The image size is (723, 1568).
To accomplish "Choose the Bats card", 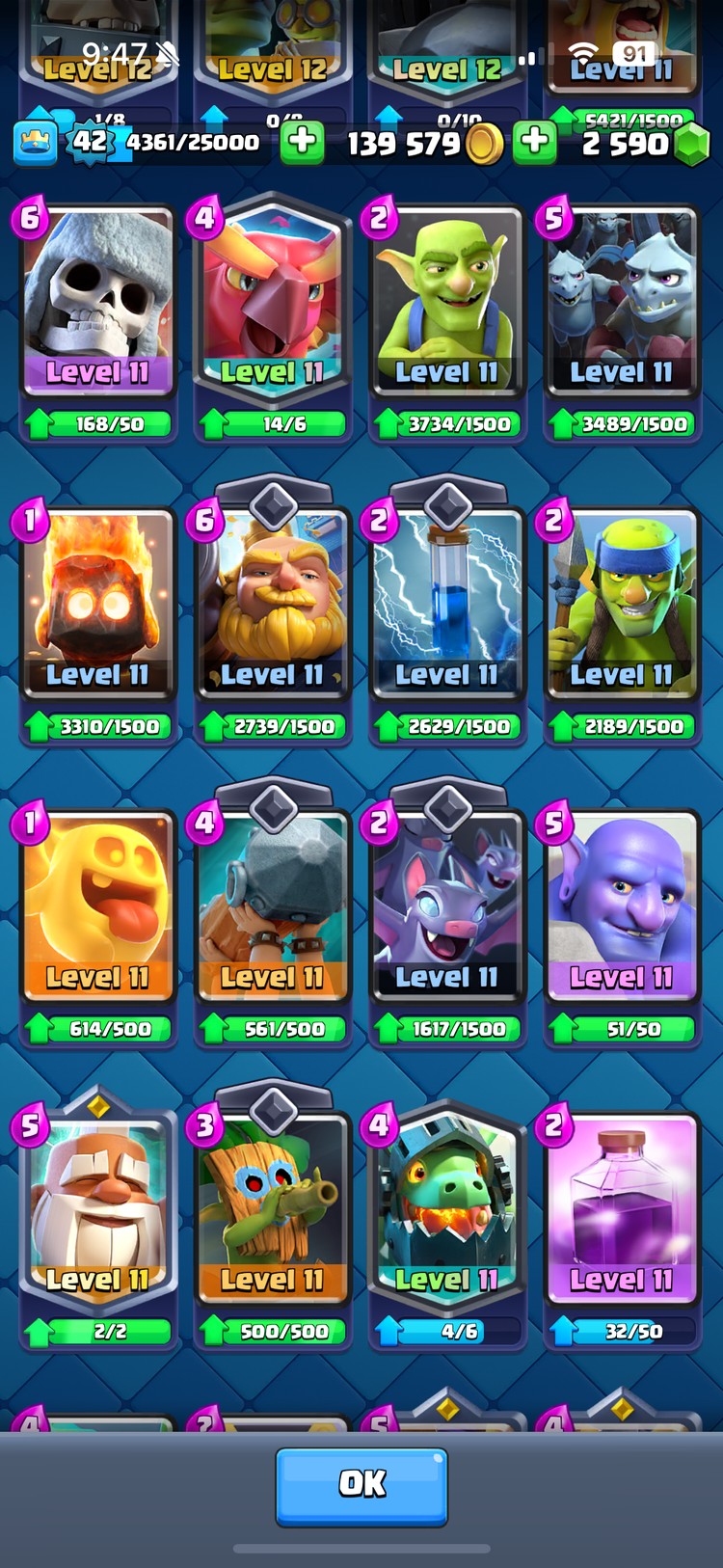I will pos(446,906).
